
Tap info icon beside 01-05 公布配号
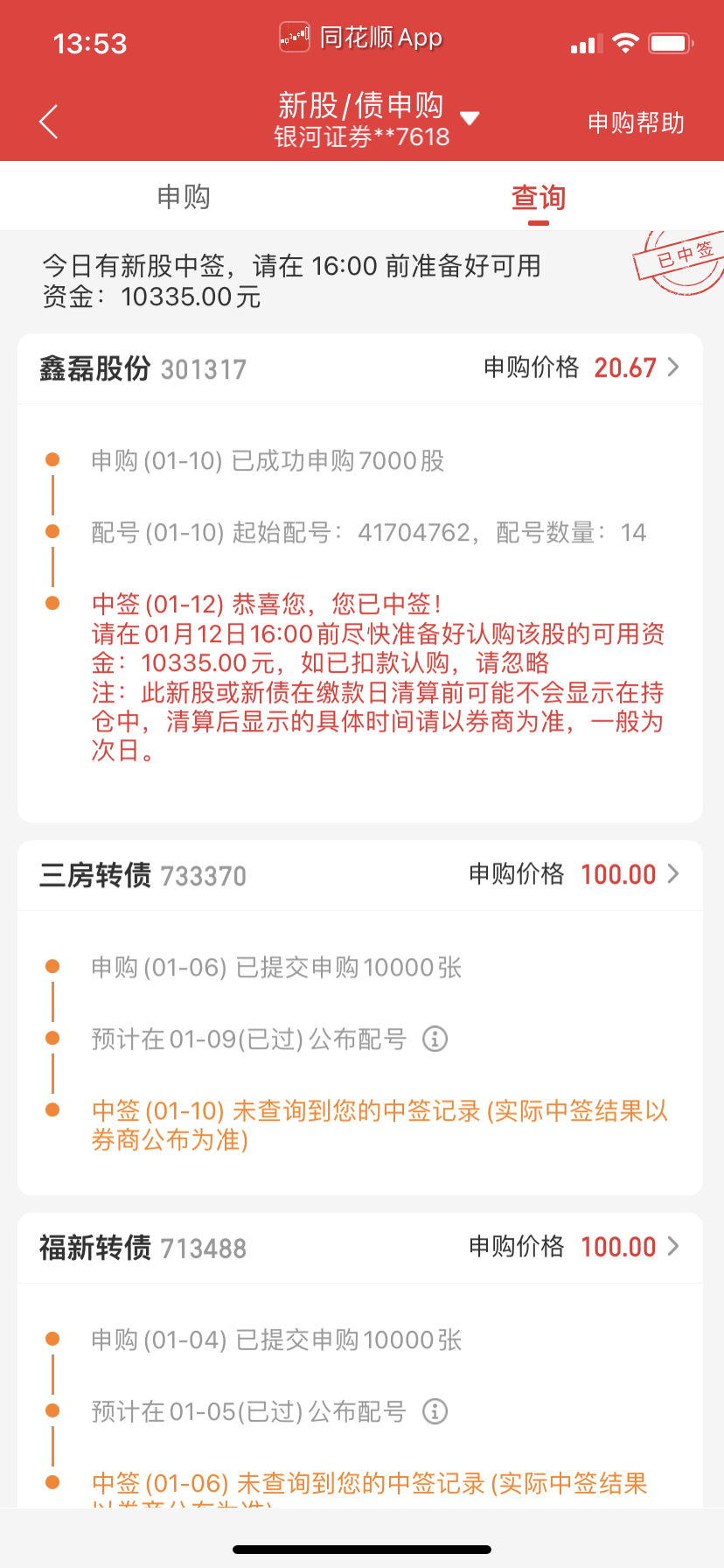[435, 1411]
